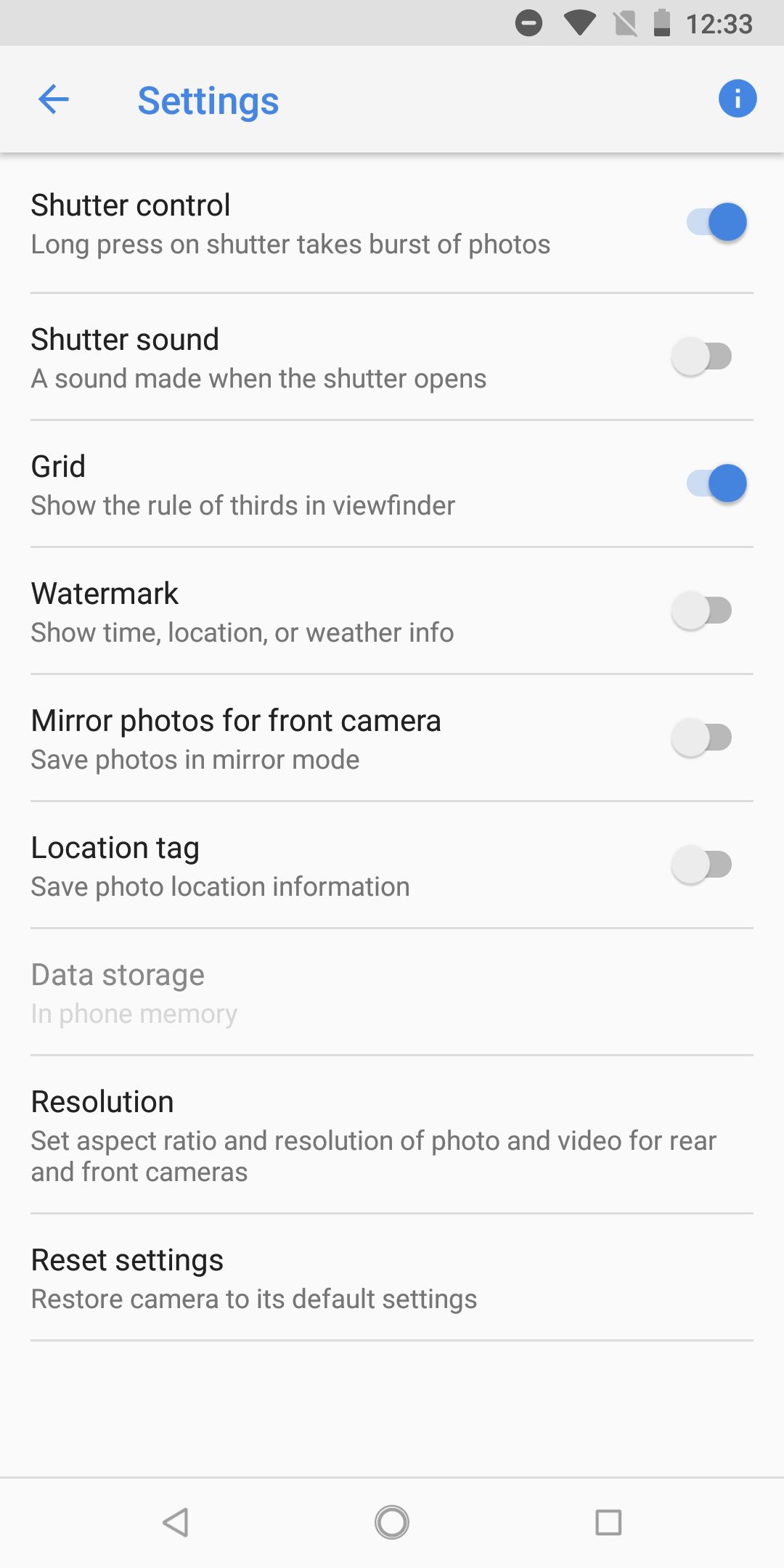
Task: Tap the system home button
Action: (392, 1522)
